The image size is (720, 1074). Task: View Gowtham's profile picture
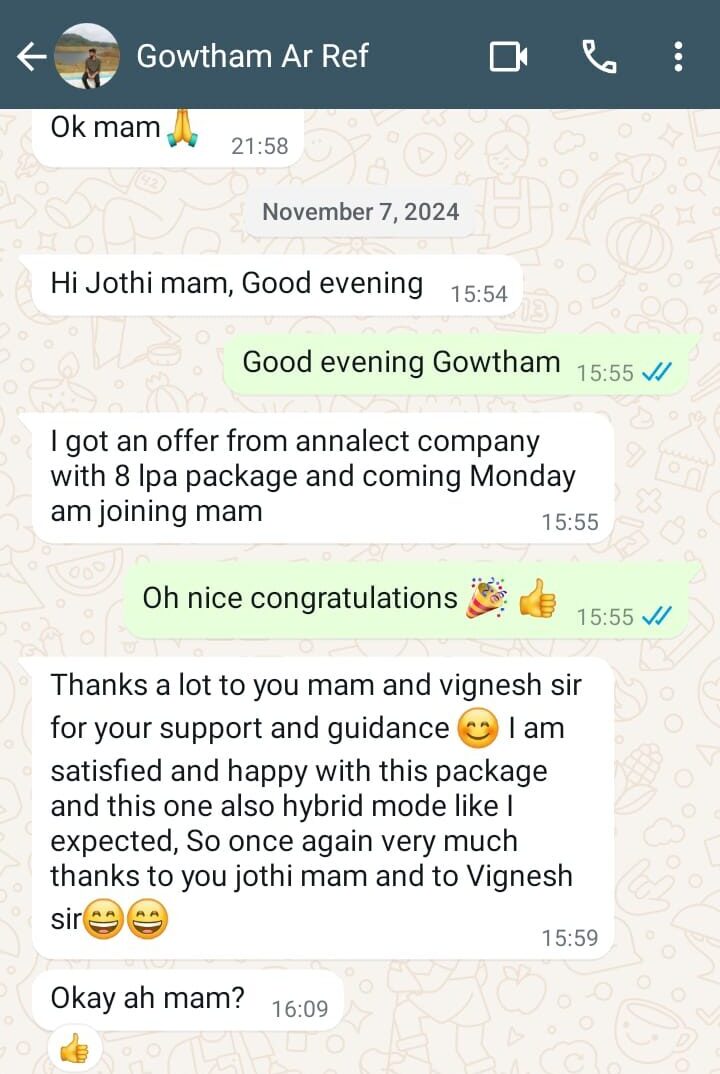click(x=85, y=56)
